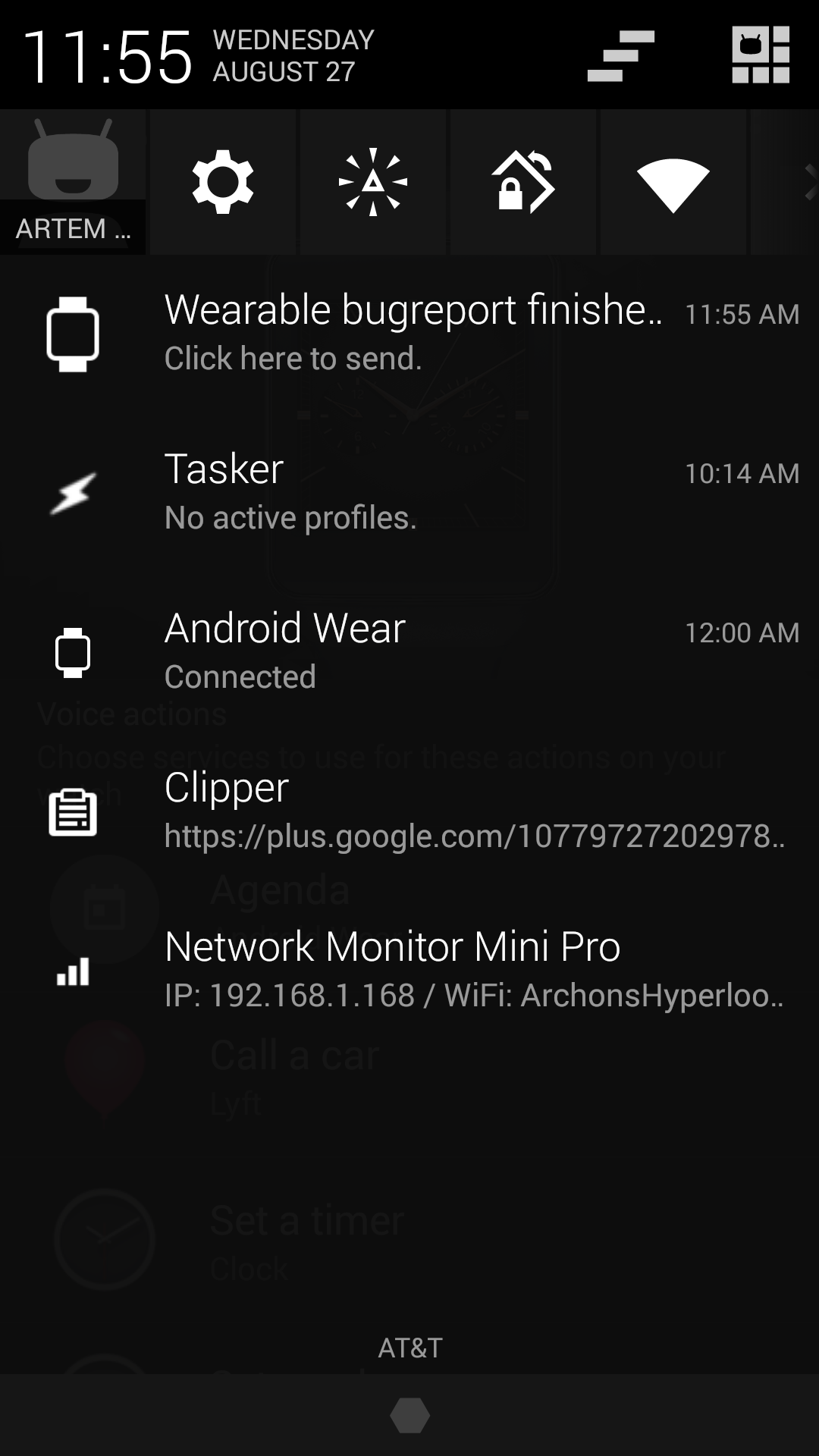Screen dimensions: 819x1456
Task: Toggle automatic brightness tile
Action: 372,182
